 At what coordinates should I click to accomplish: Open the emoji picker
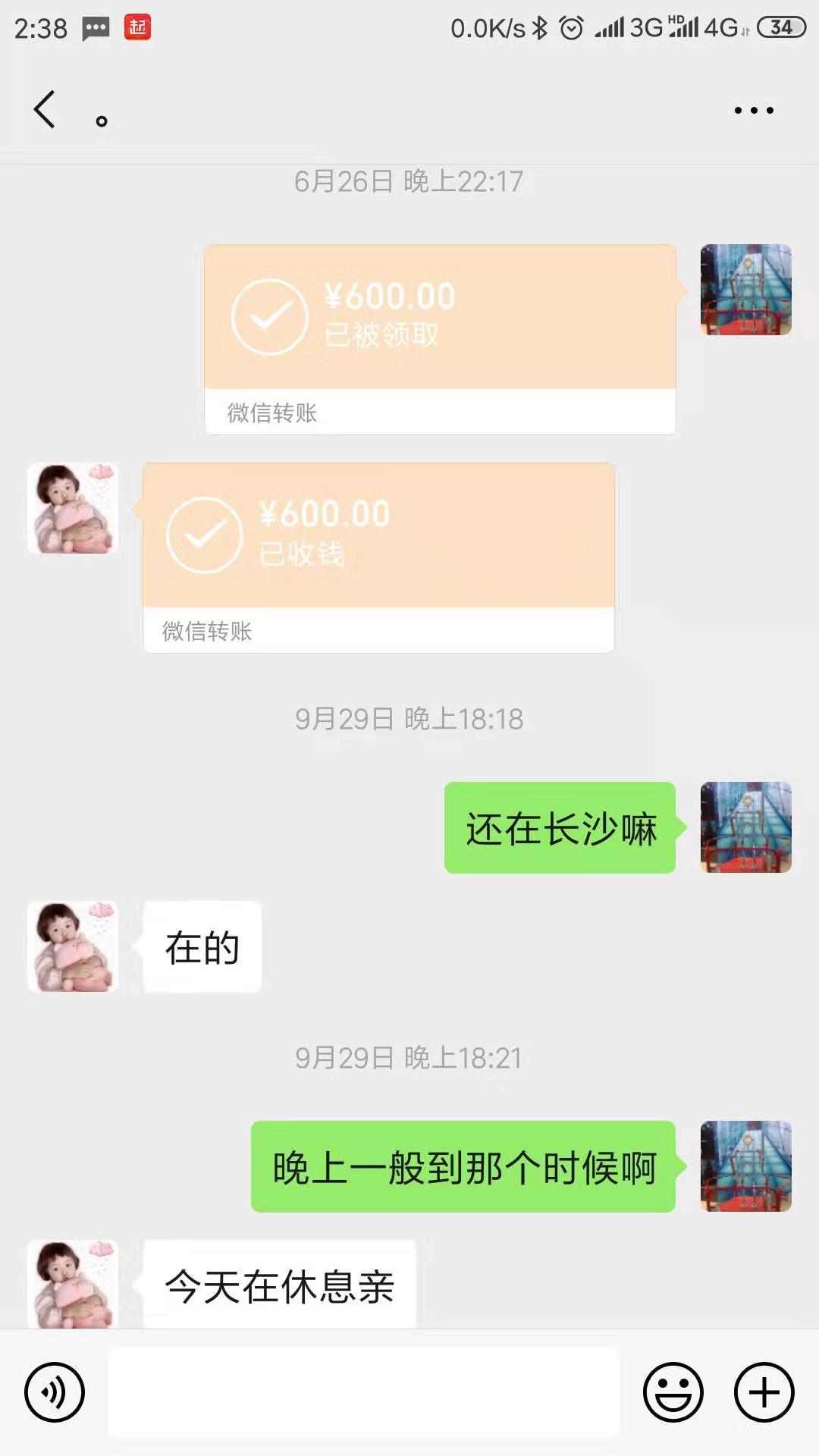point(673,1392)
